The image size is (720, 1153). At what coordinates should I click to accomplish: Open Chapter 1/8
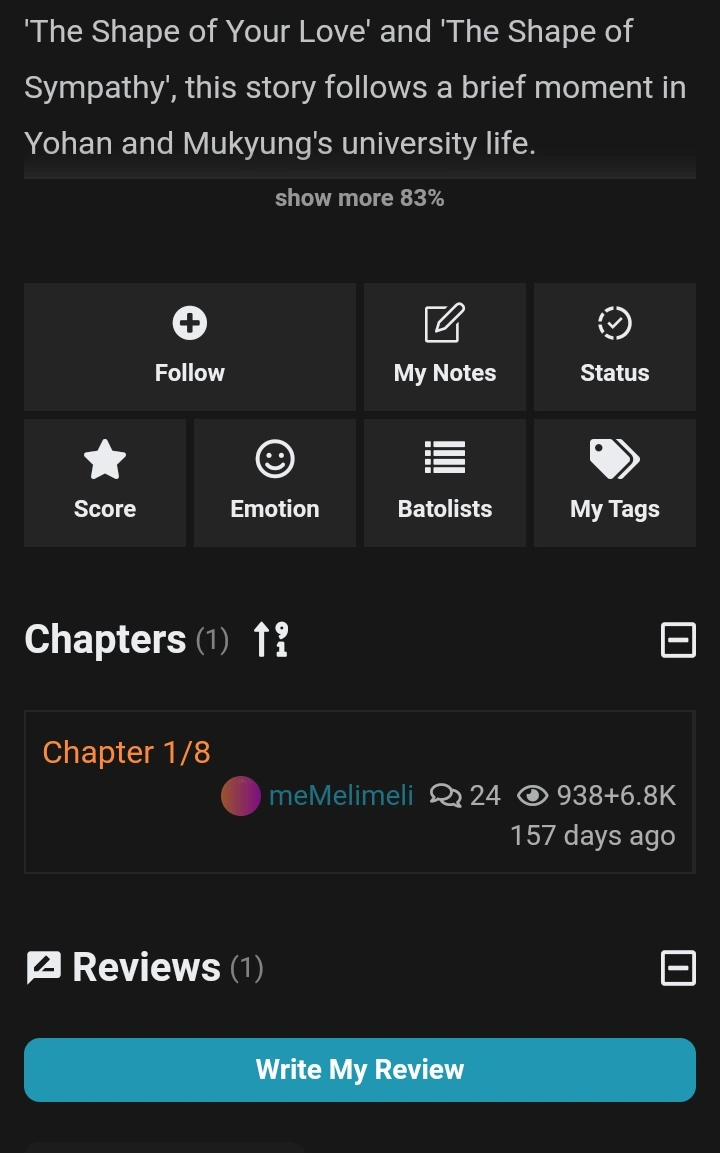click(x=127, y=752)
